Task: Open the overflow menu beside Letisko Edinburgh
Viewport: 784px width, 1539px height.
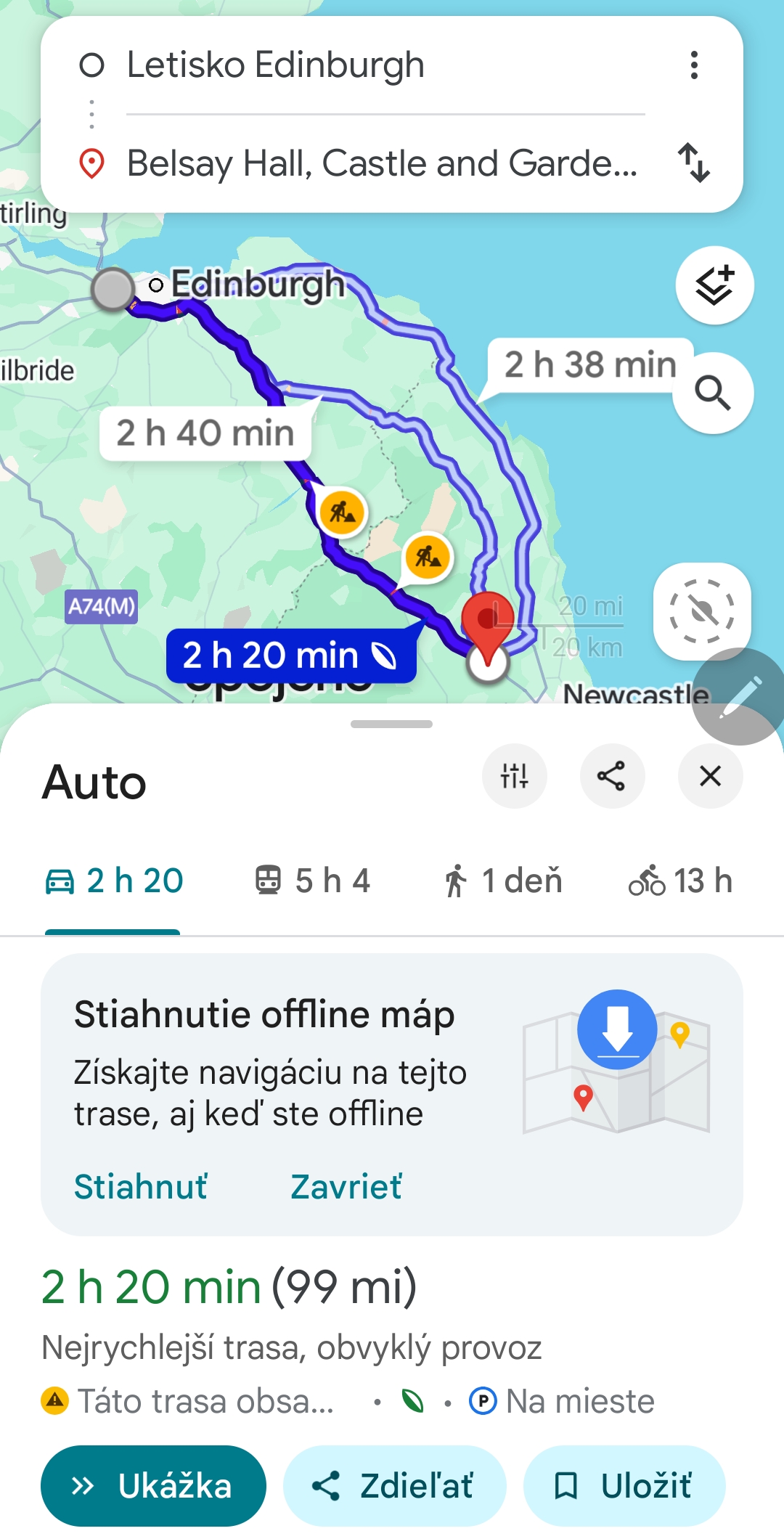Action: [x=694, y=65]
